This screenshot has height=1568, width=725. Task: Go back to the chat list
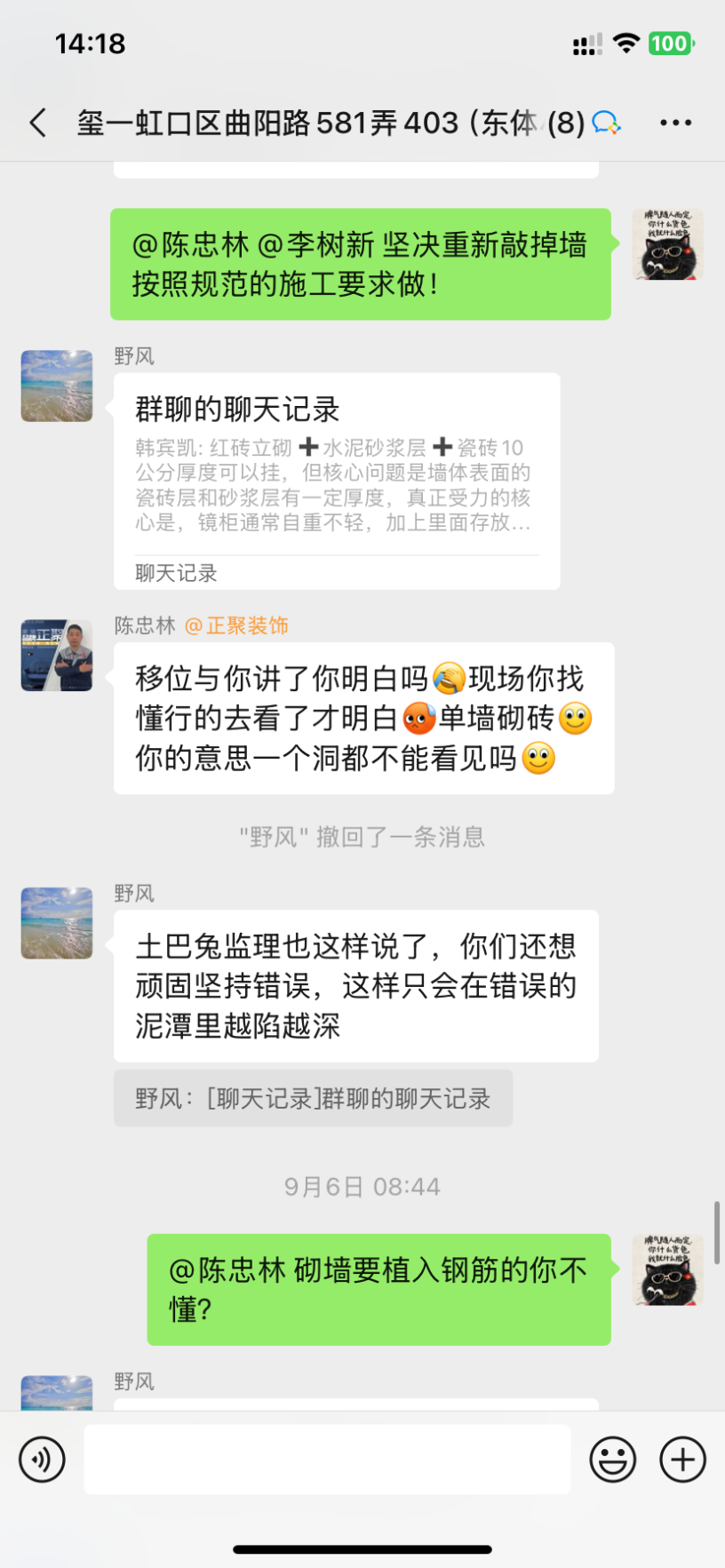click(37, 123)
